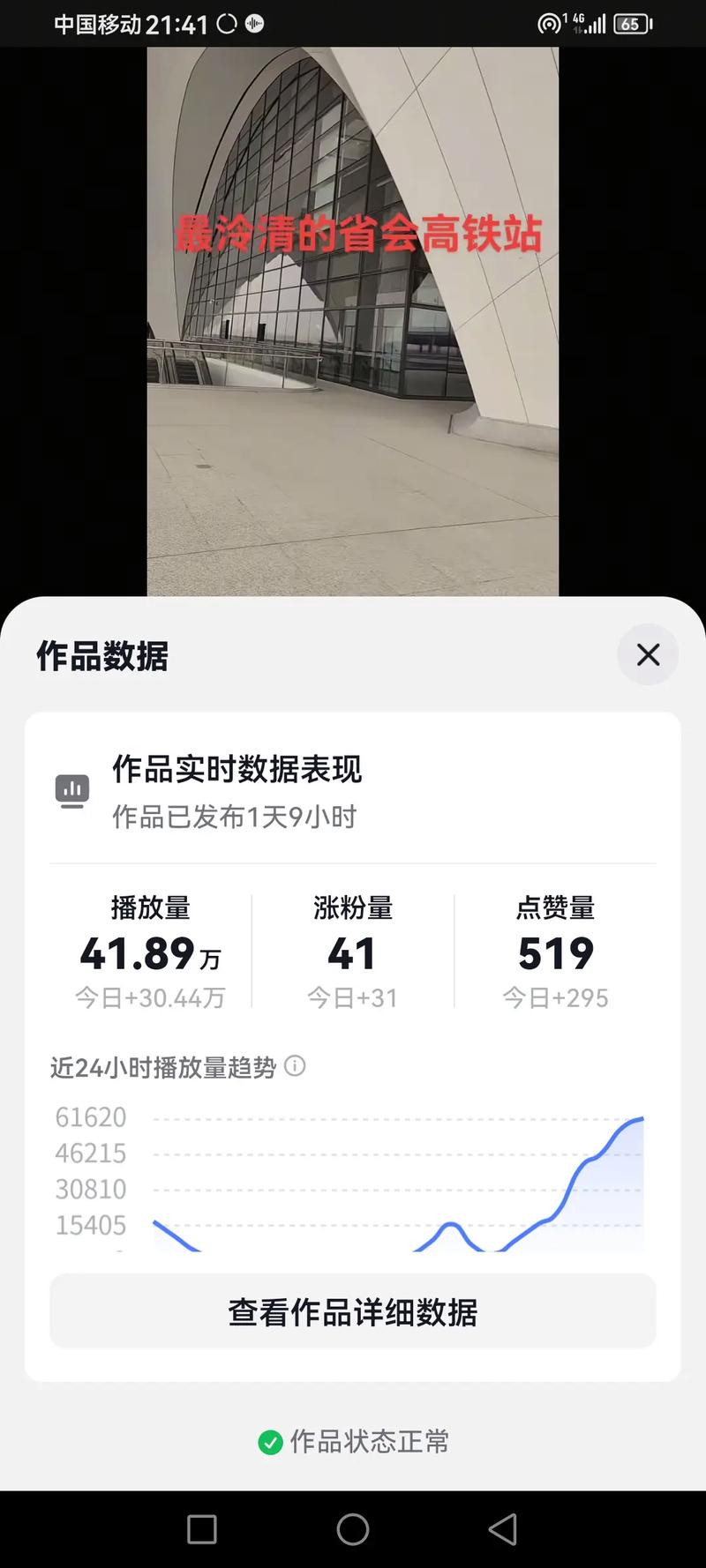Tap the vibrate mode icon in the status bar
Image resolution: width=706 pixels, height=1568 pixels.
click(254, 23)
